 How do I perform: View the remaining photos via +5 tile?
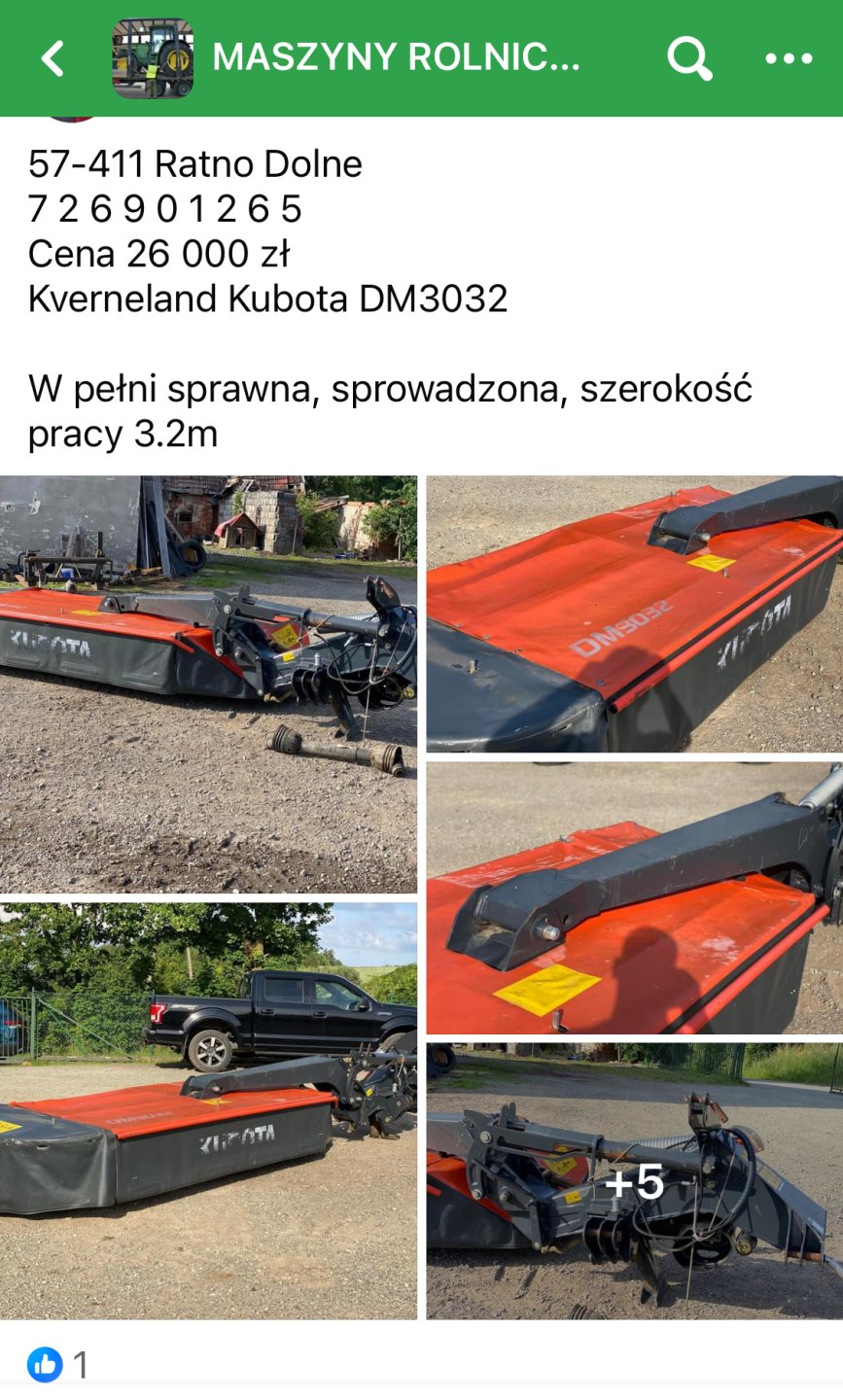(x=634, y=1181)
